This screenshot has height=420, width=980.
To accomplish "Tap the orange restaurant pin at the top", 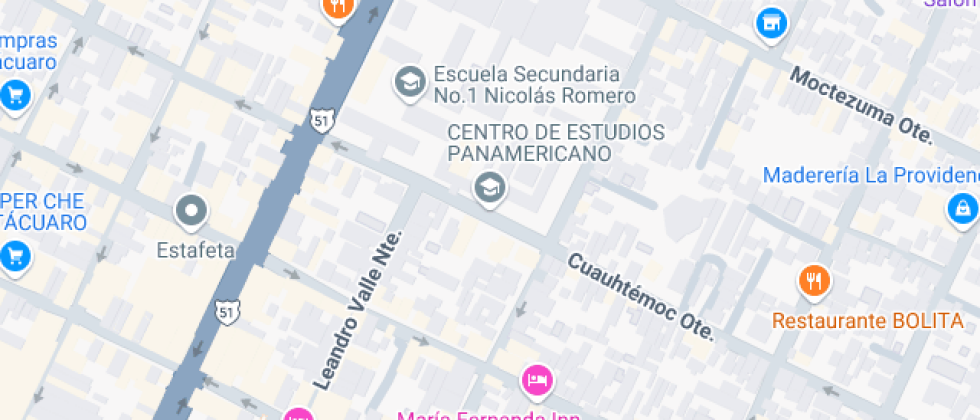I will 339,8.
